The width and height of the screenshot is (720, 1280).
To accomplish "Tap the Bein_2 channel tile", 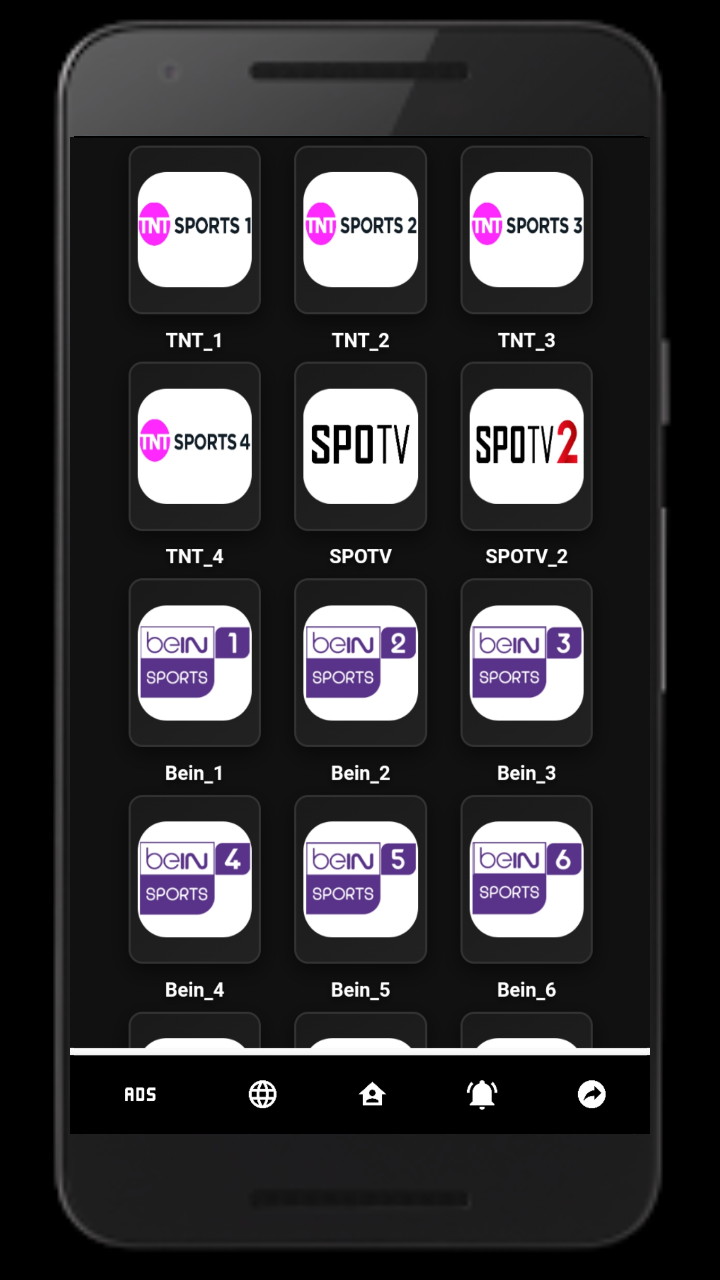I will (x=360, y=662).
